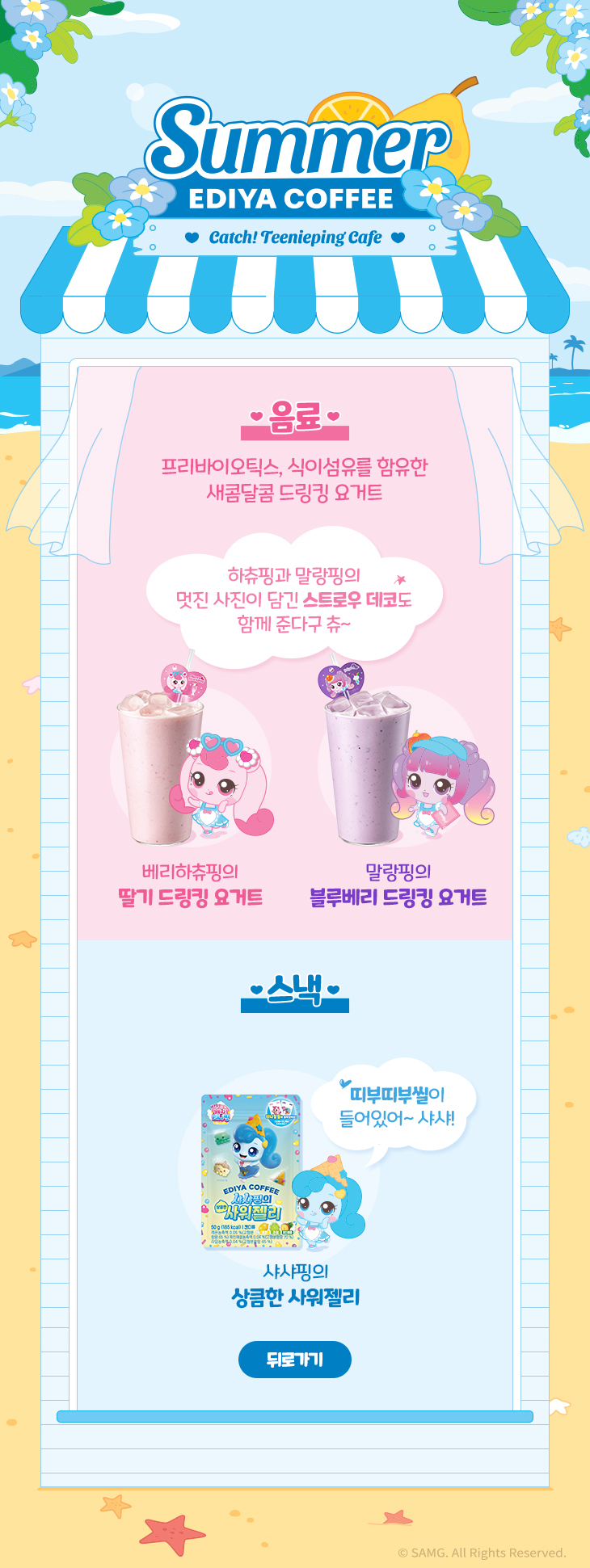Tap the 뒤로가기 back button

click(x=294, y=1359)
